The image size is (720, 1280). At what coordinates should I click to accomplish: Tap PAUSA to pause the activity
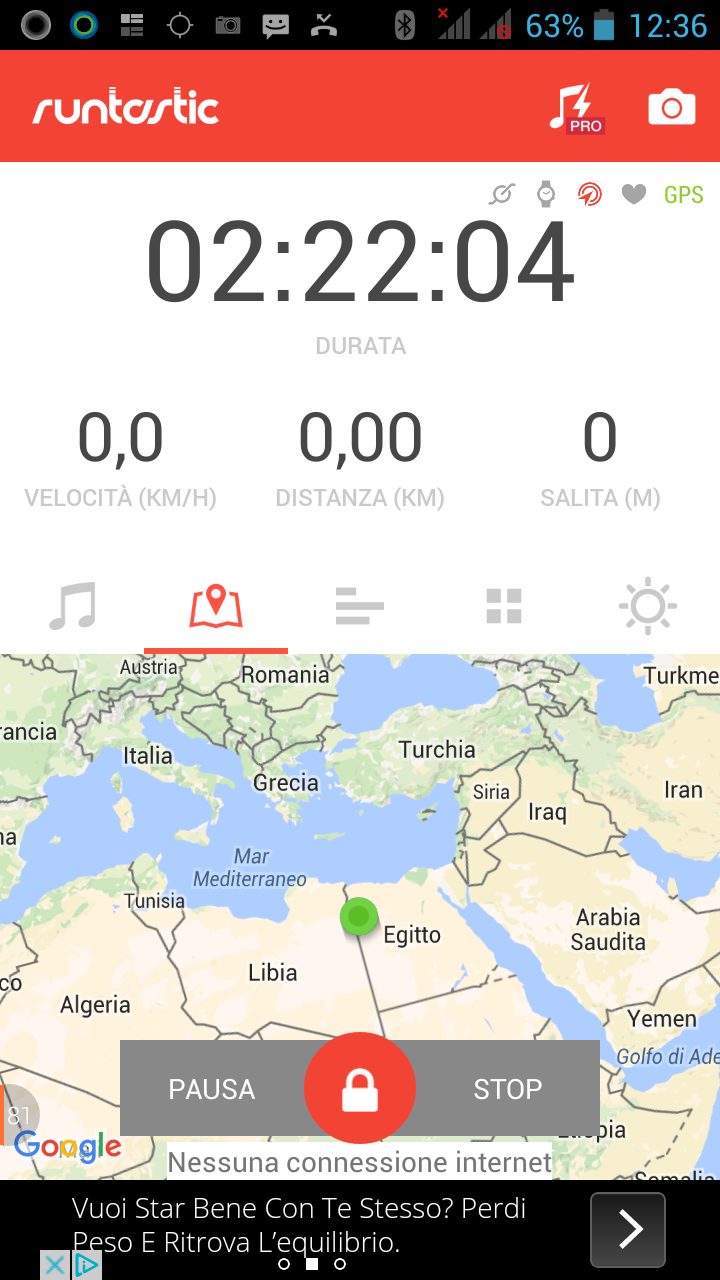212,1089
